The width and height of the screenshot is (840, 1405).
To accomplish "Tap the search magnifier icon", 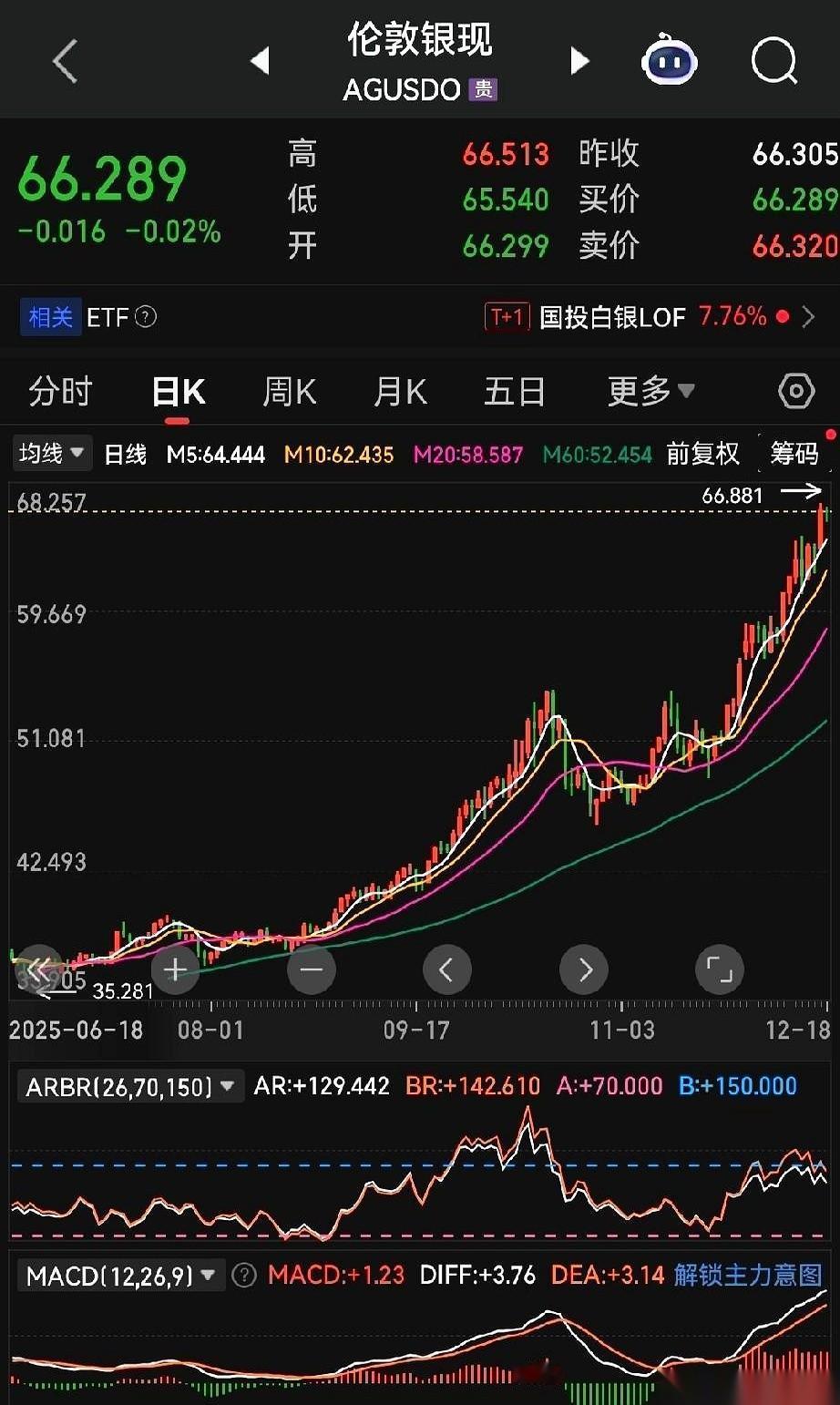I will [x=773, y=61].
